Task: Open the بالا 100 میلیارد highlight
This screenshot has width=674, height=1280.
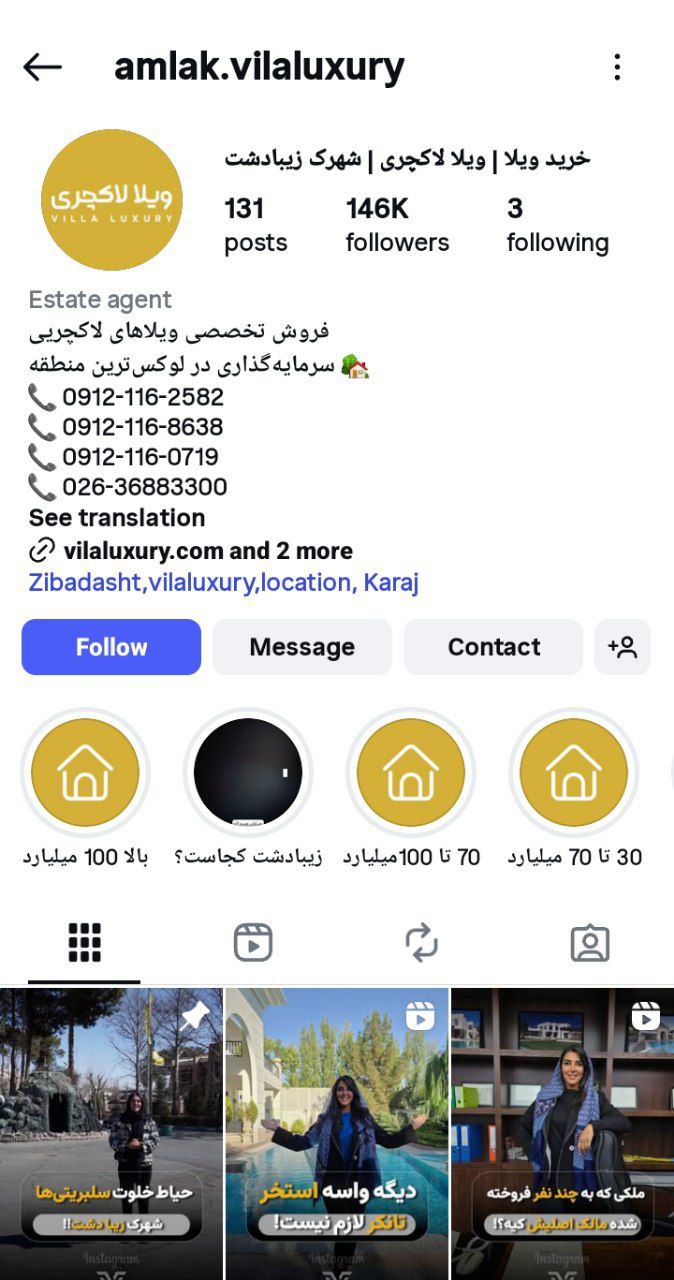Action: tap(85, 772)
